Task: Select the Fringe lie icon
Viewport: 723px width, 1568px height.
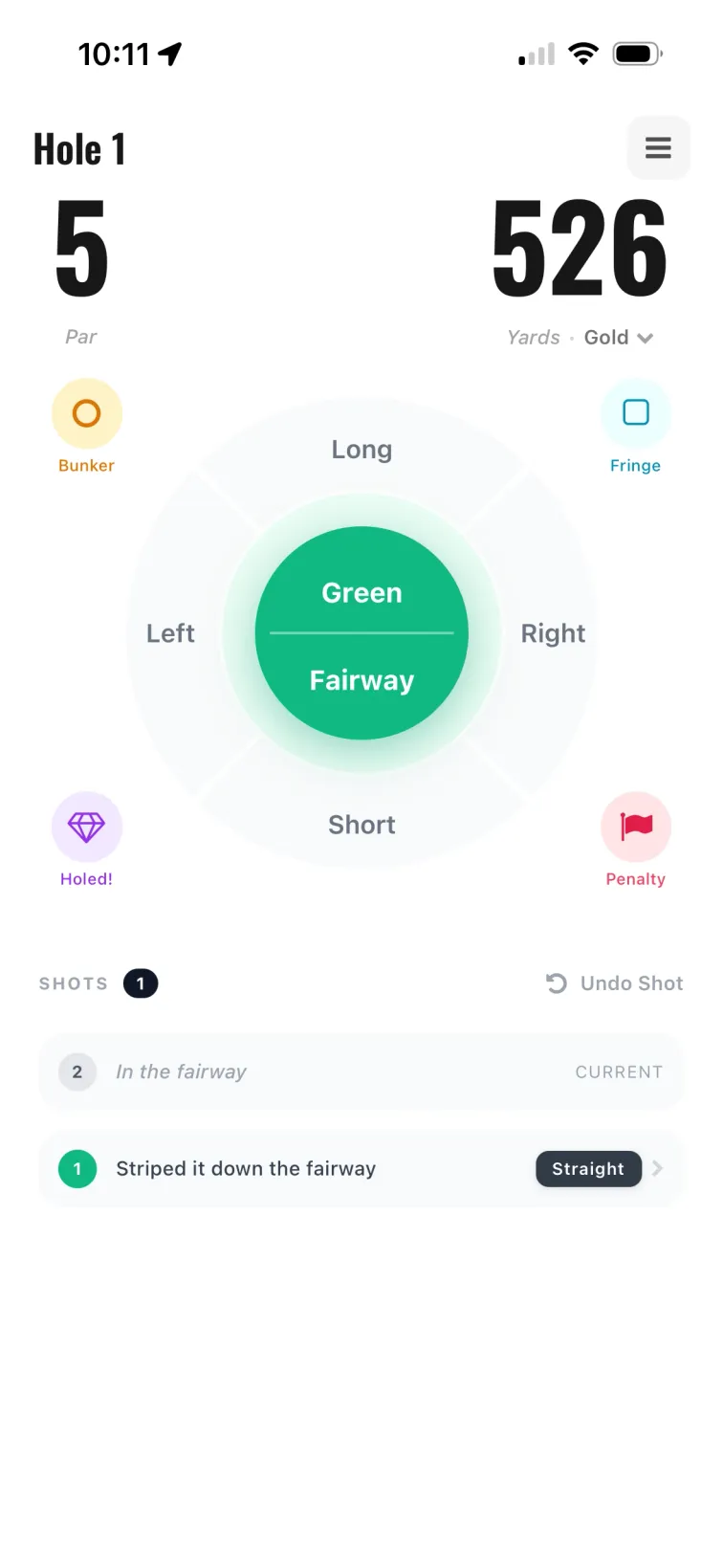Action: (636, 413)
